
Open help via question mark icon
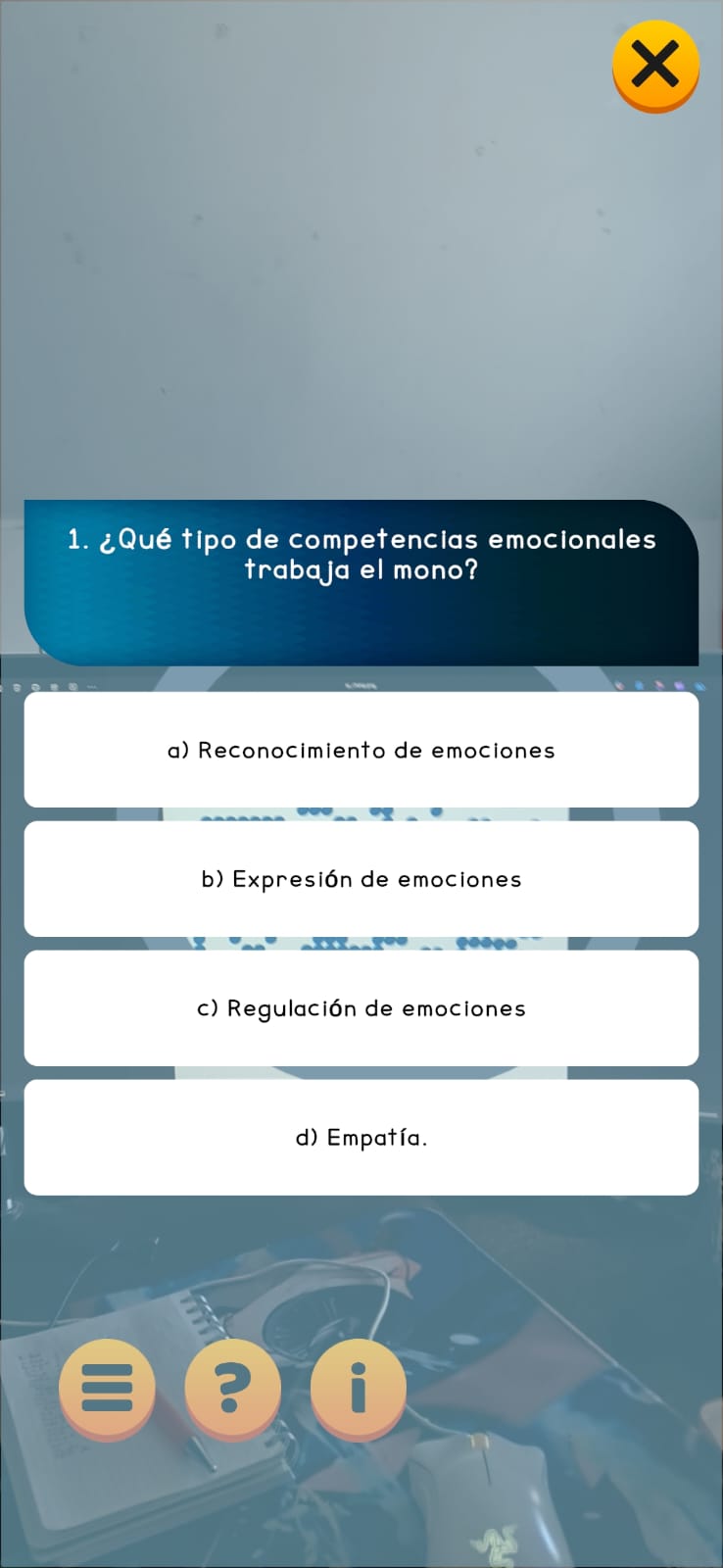[232, 1389]
